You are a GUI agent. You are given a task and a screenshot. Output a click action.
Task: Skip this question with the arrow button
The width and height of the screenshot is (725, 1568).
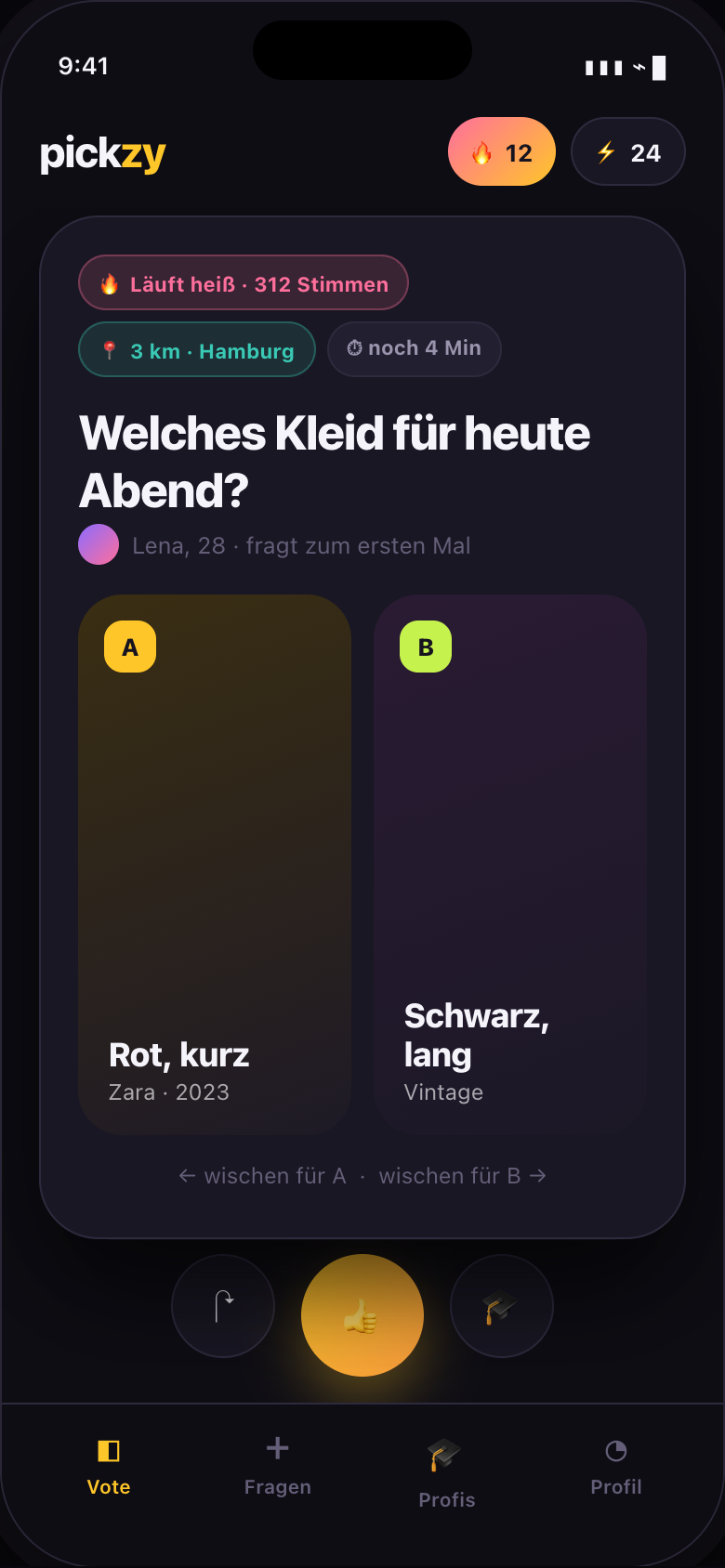click(223, 1306)
